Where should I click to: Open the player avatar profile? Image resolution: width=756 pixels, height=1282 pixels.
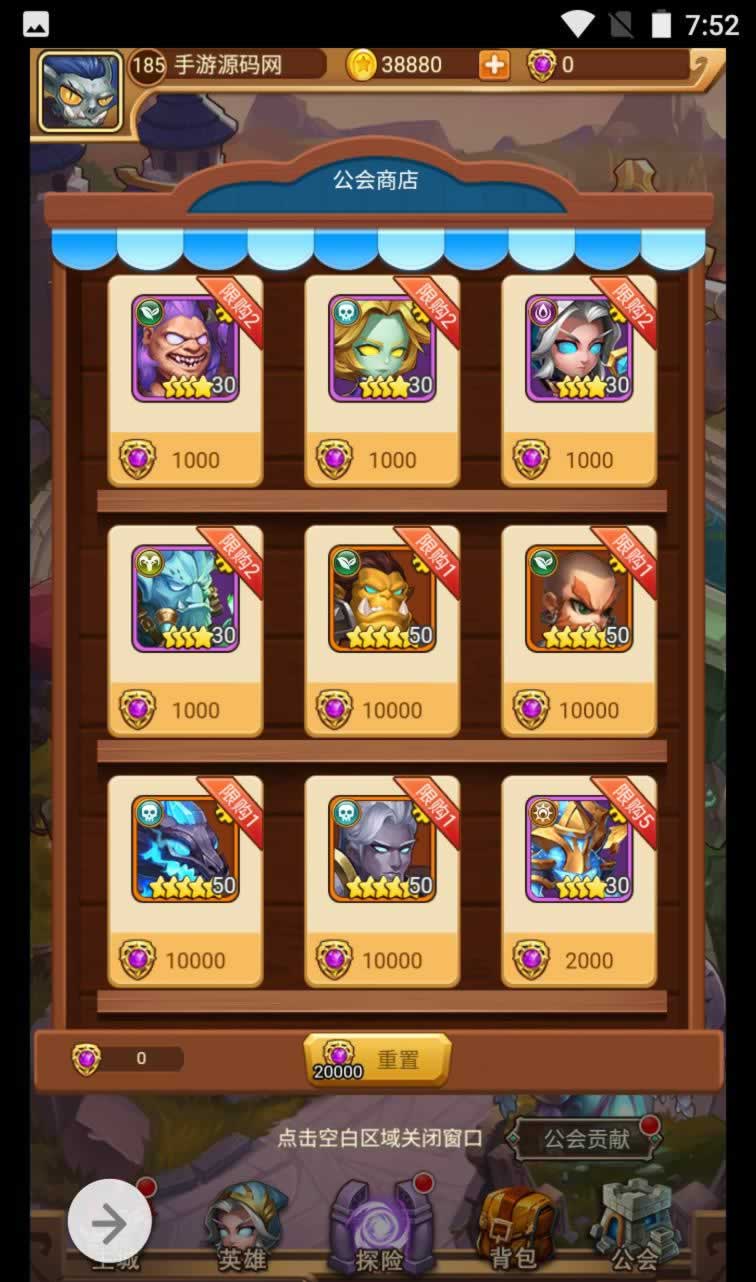80,92
